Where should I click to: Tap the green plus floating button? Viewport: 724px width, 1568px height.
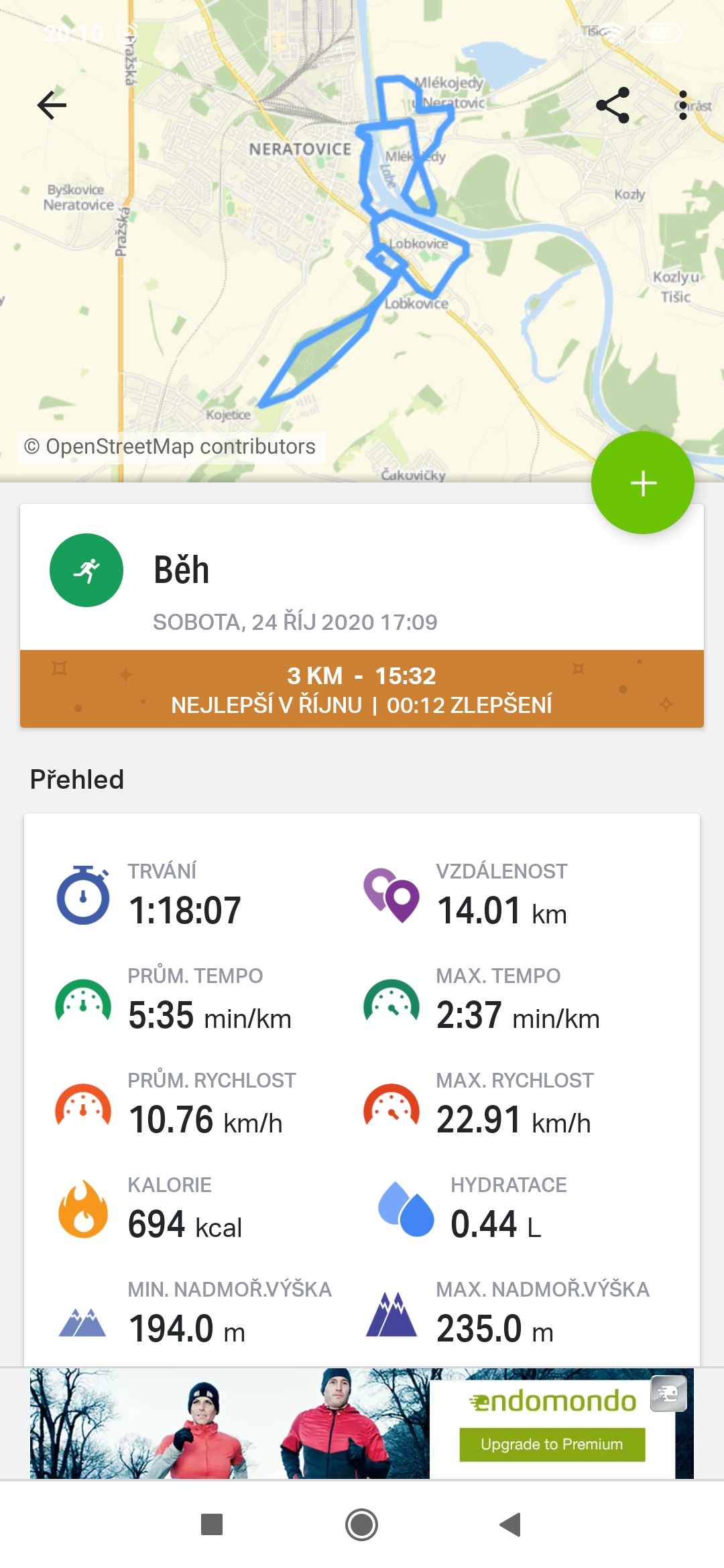pos(643,482)
